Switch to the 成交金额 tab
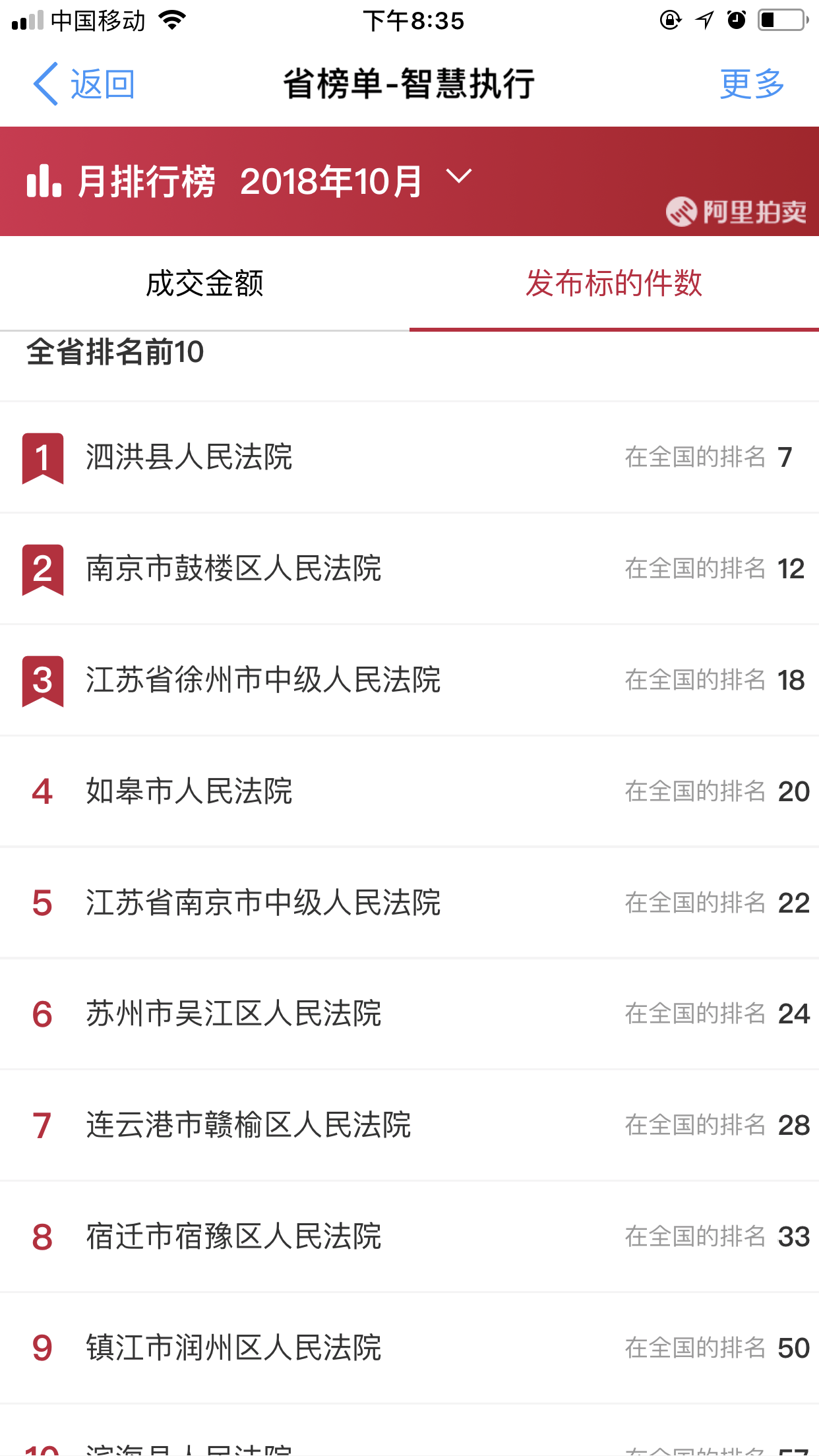The height and width of the screenshot is (1456, 819). 204,284
